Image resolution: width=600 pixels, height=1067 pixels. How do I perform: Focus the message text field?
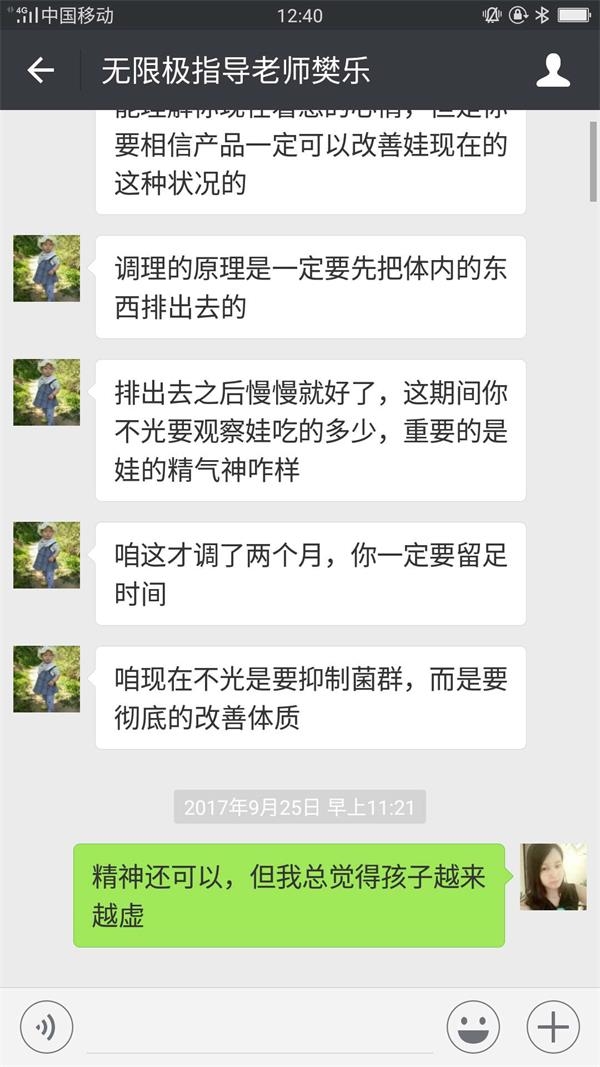click(x=260, y=1026)
